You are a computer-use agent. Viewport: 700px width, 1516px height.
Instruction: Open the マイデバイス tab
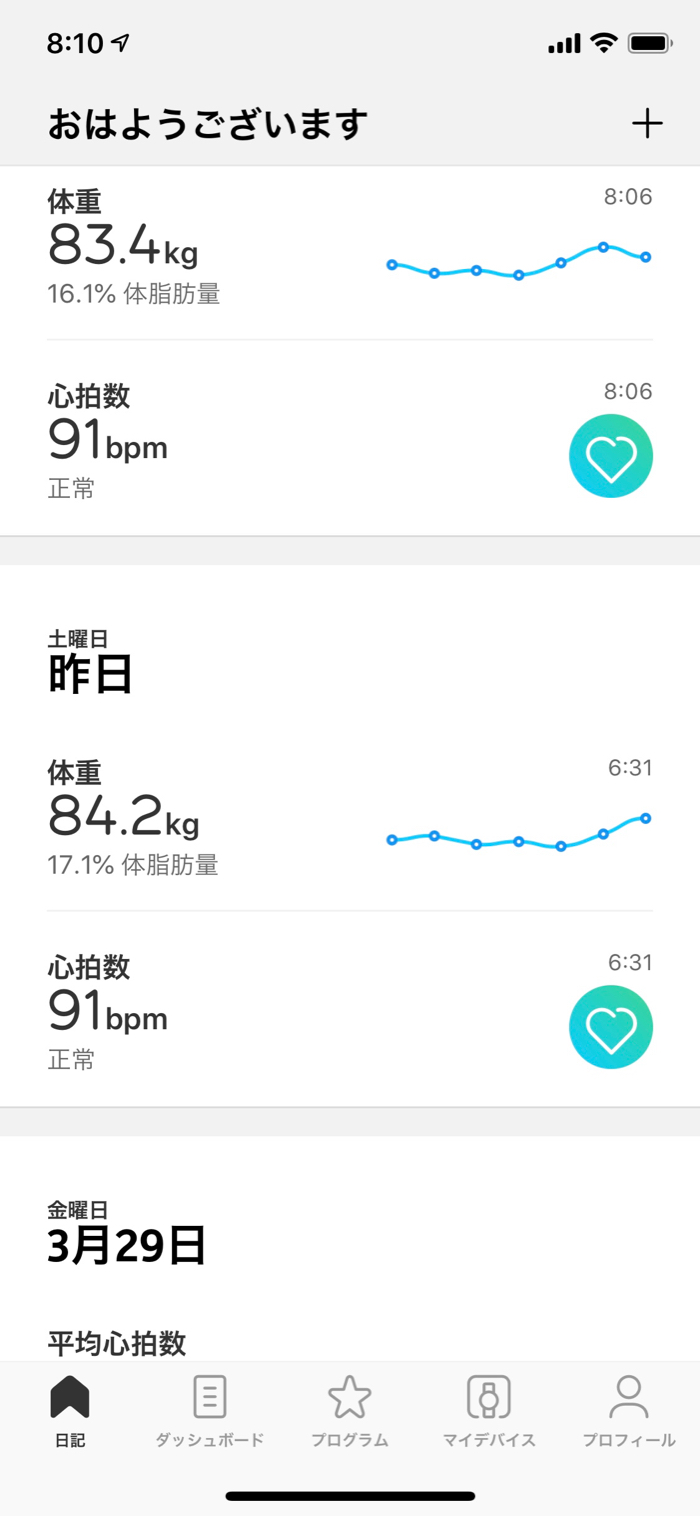[x=489, y=1411]
